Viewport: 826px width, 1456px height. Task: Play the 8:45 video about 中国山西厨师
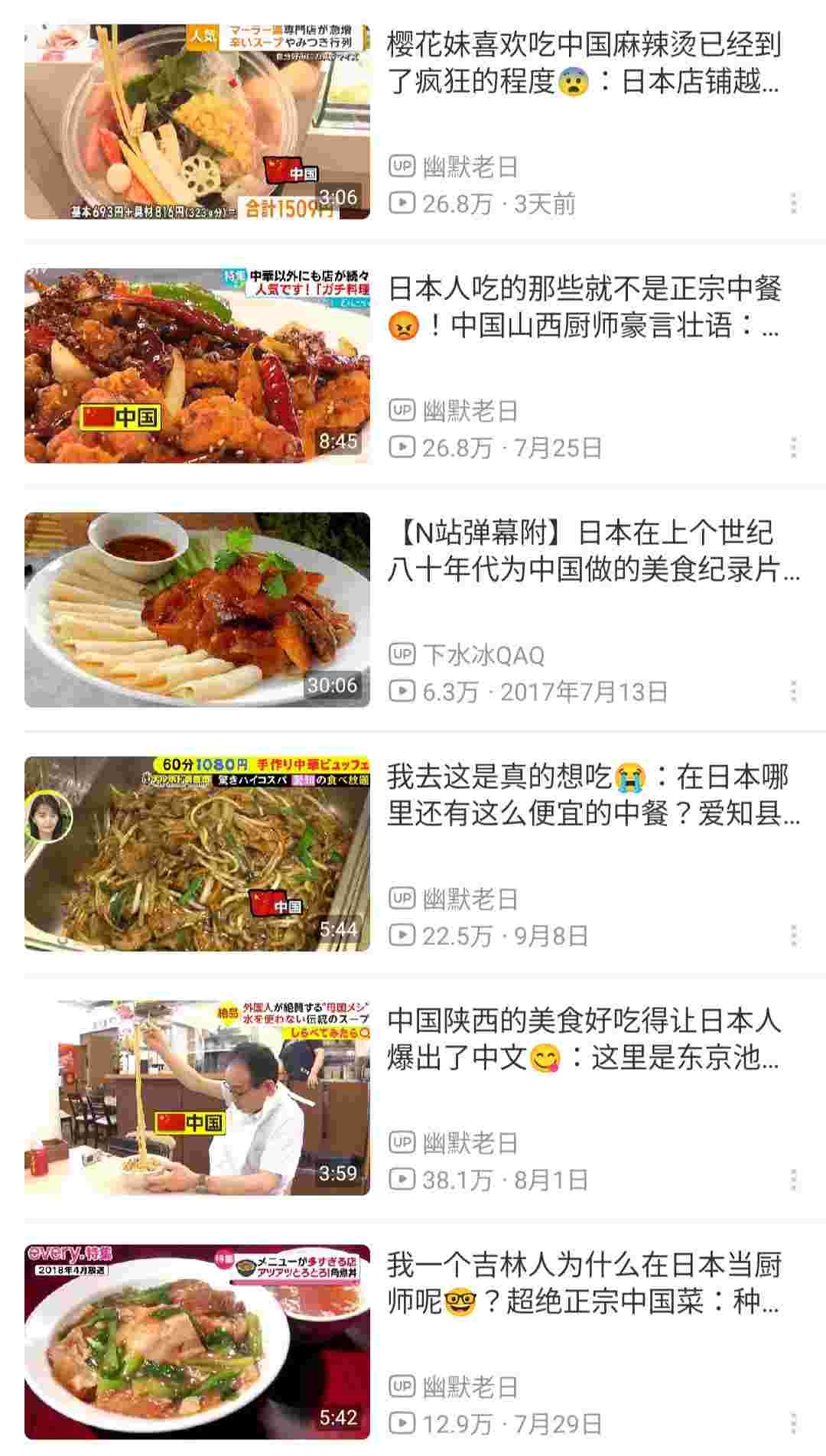tap(197, 366)
